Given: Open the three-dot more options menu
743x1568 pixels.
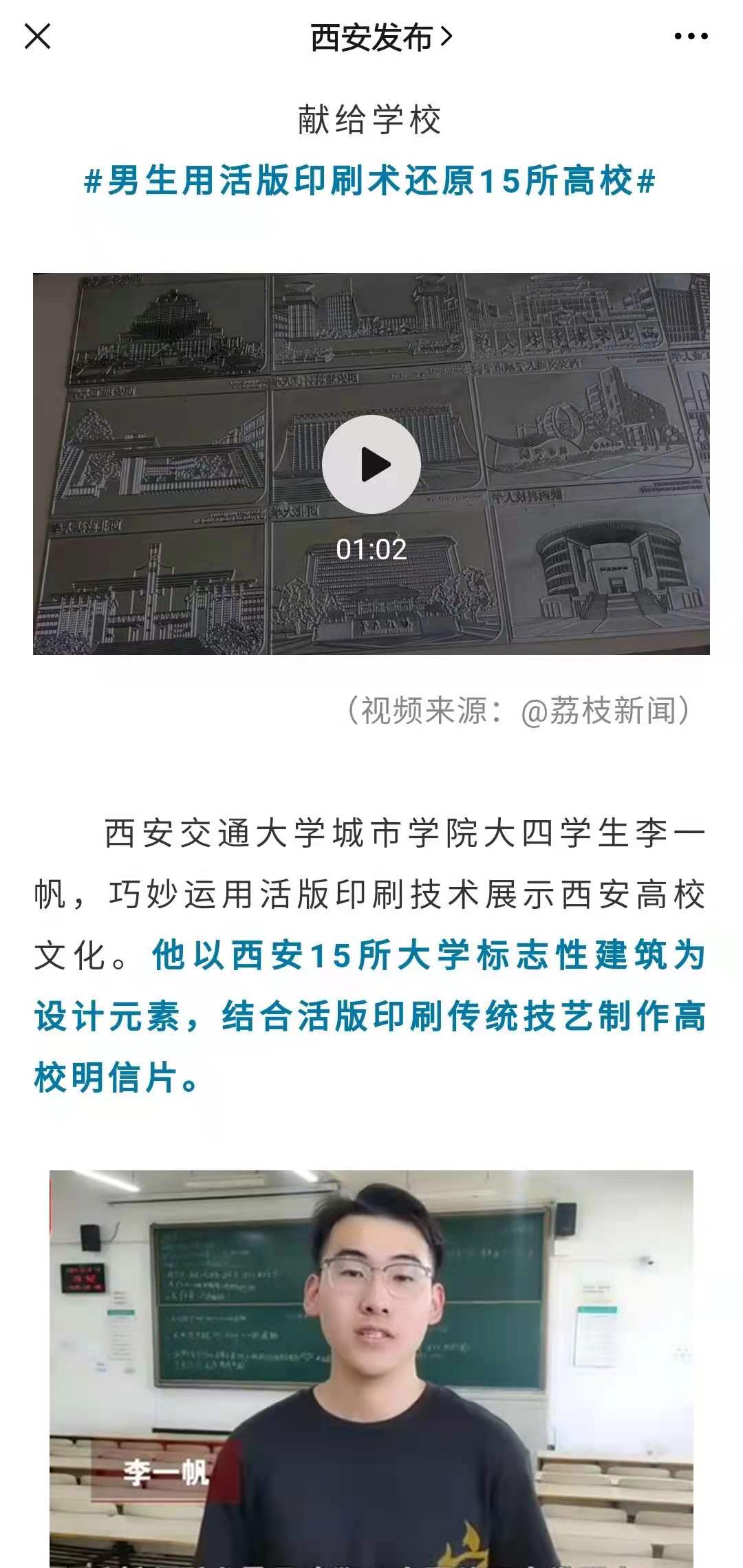Looking at the screenshot, I should pyautogui.click(x=691, y=36).
